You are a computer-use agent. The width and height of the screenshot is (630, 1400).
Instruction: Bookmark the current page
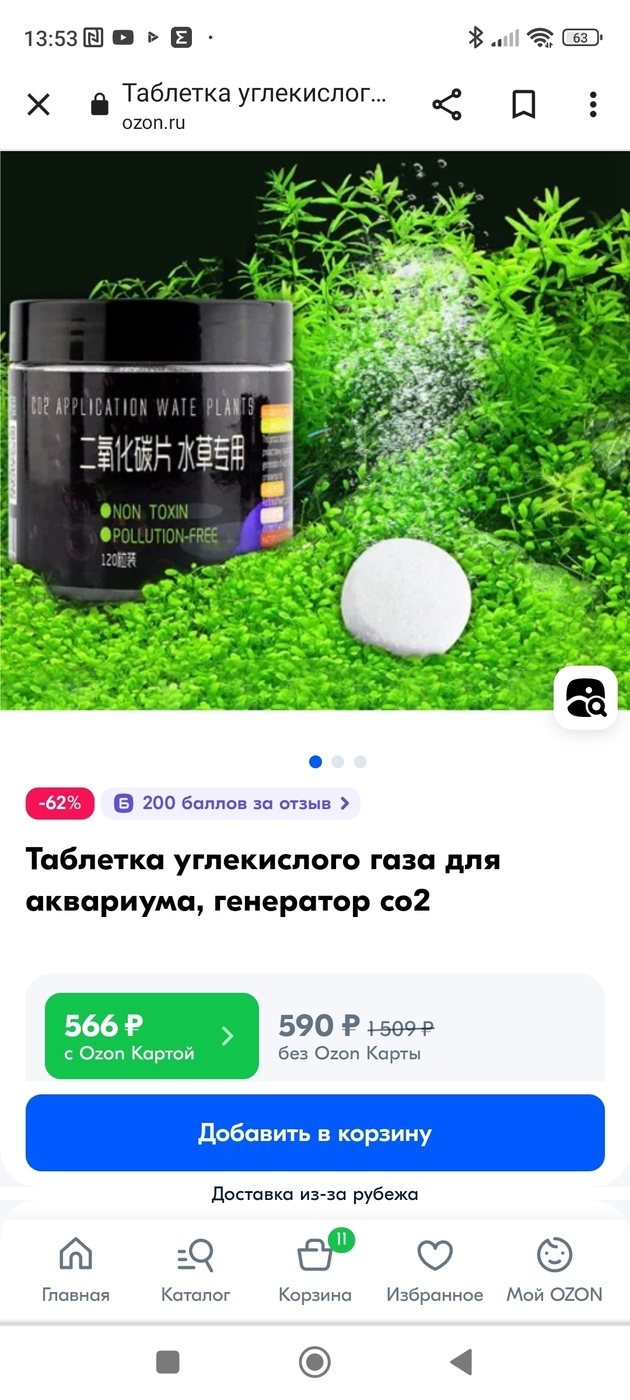pos(524,104)
